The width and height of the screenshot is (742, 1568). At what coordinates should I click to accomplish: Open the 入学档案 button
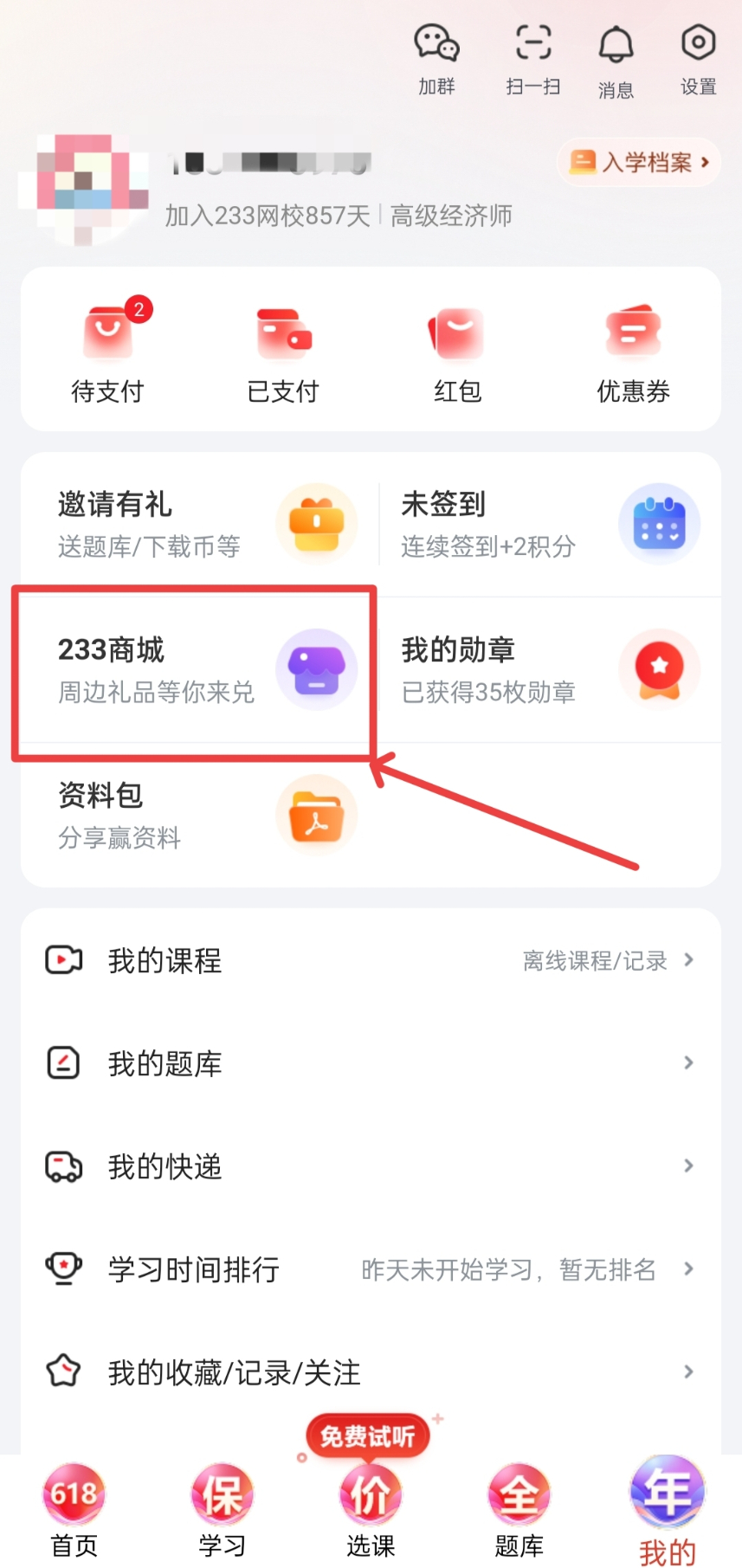pos(639,162)
